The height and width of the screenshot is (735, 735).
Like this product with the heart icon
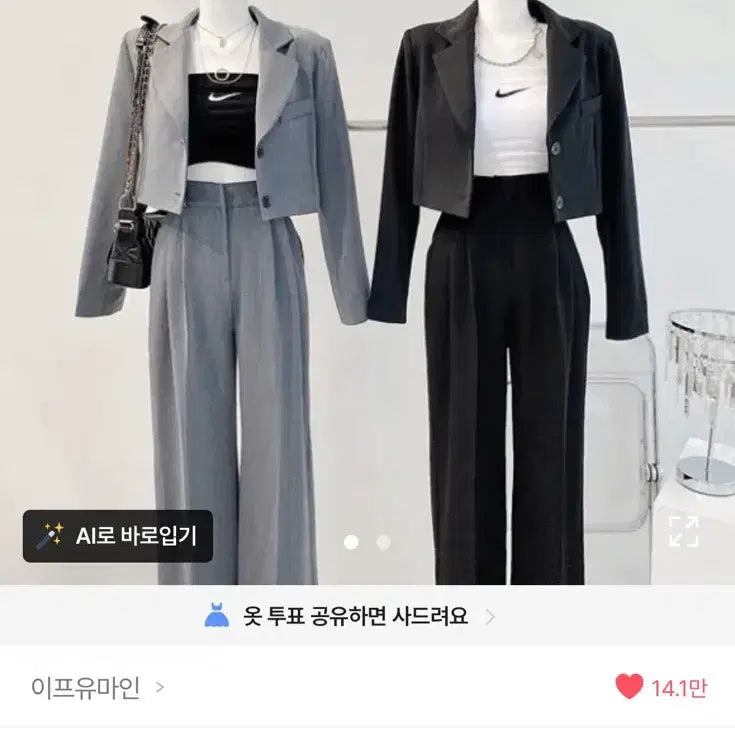tap(629, 687)
